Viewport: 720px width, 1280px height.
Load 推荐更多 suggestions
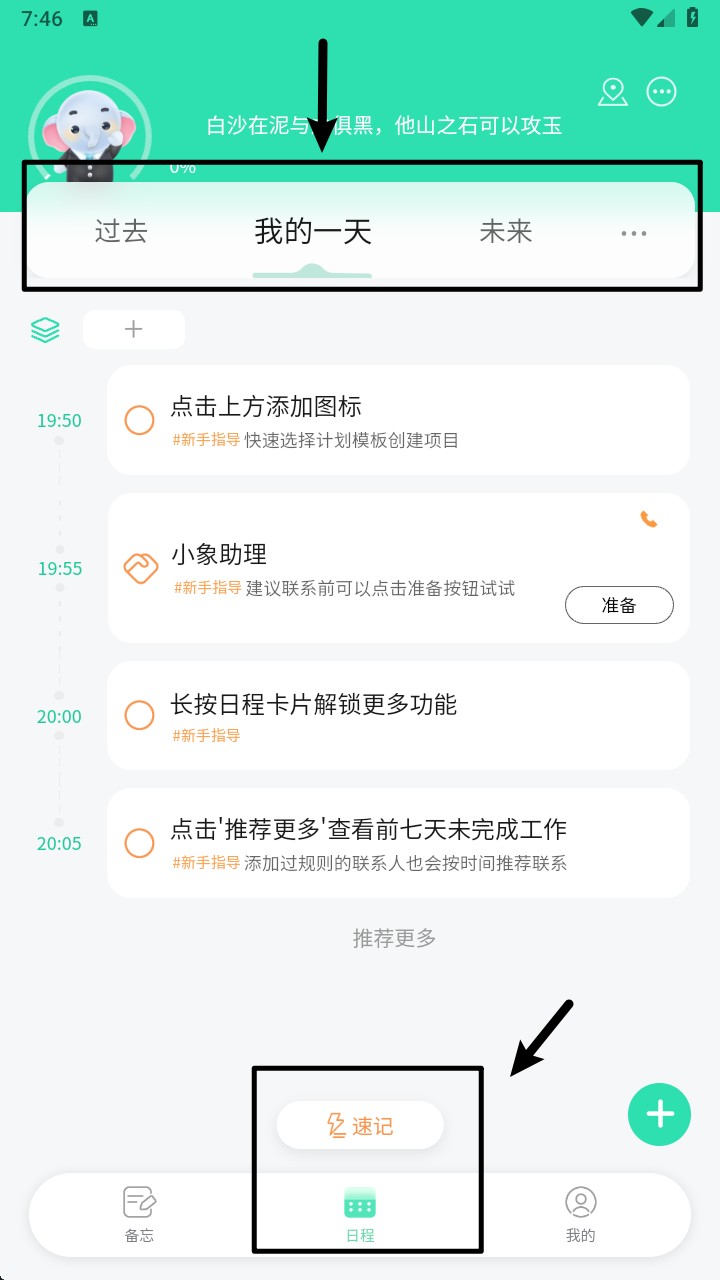(x=394, y=938)
